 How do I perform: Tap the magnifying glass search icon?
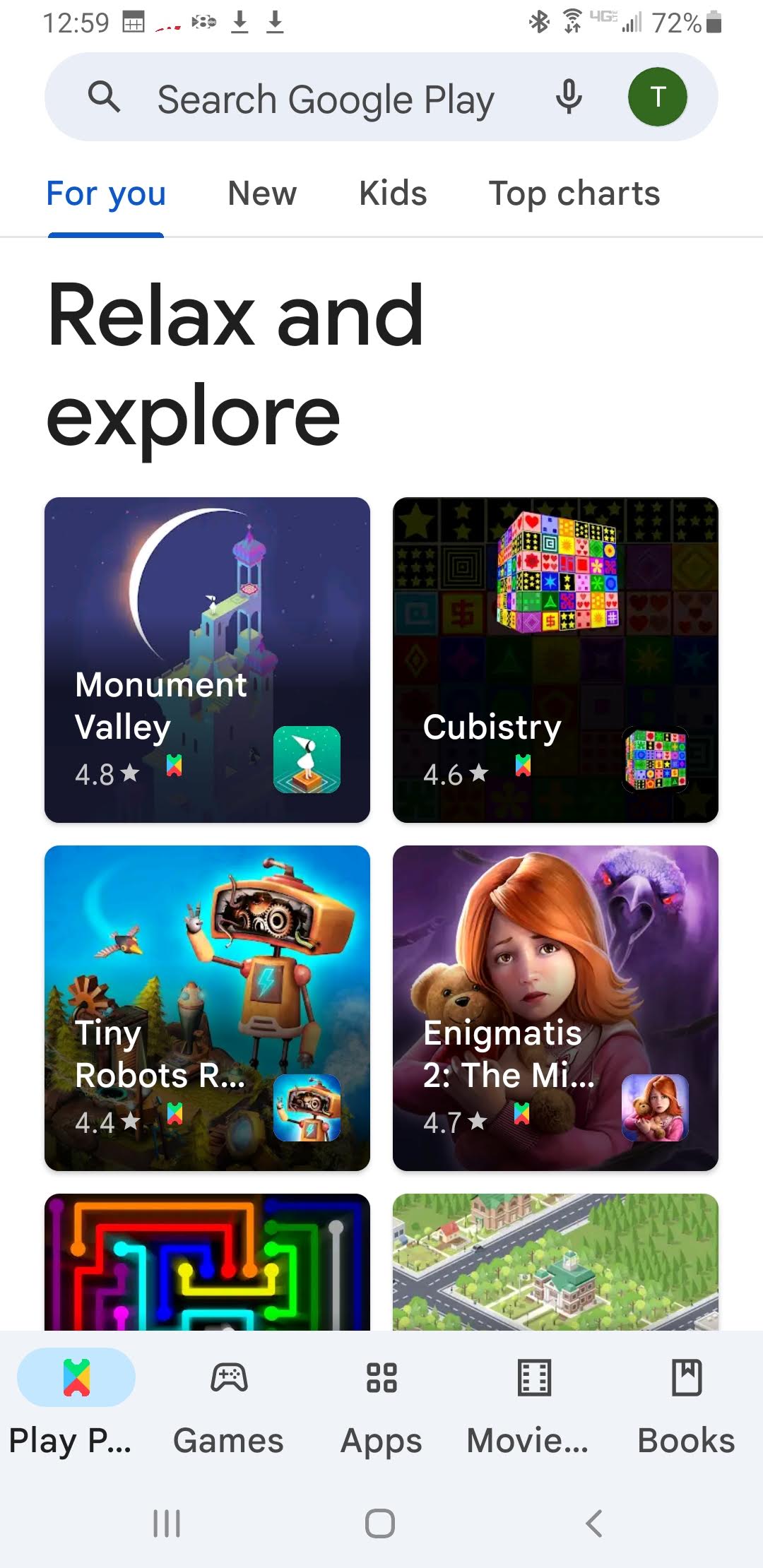105,97
